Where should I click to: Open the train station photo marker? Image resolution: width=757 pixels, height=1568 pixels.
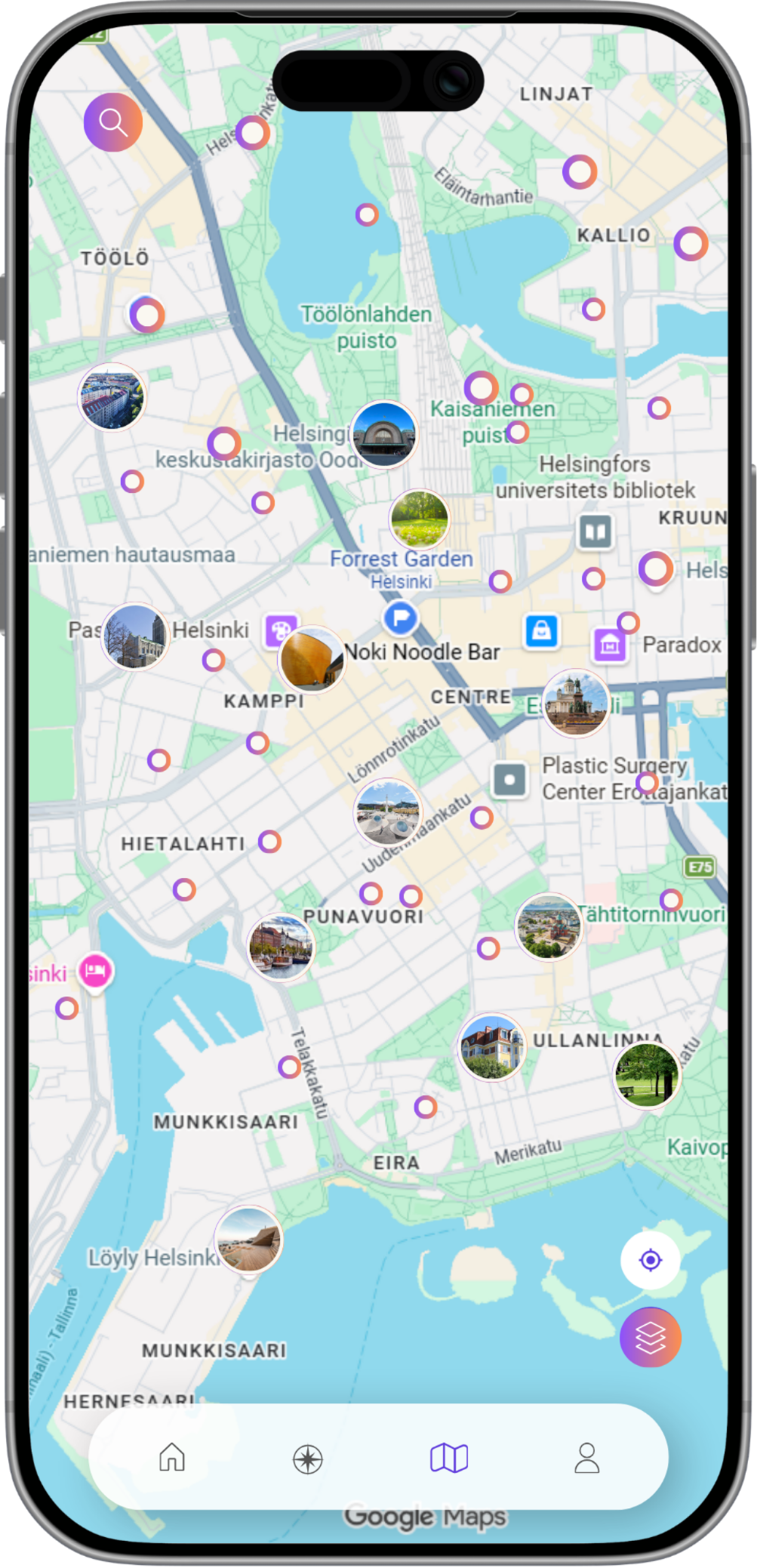click(384, 435)
